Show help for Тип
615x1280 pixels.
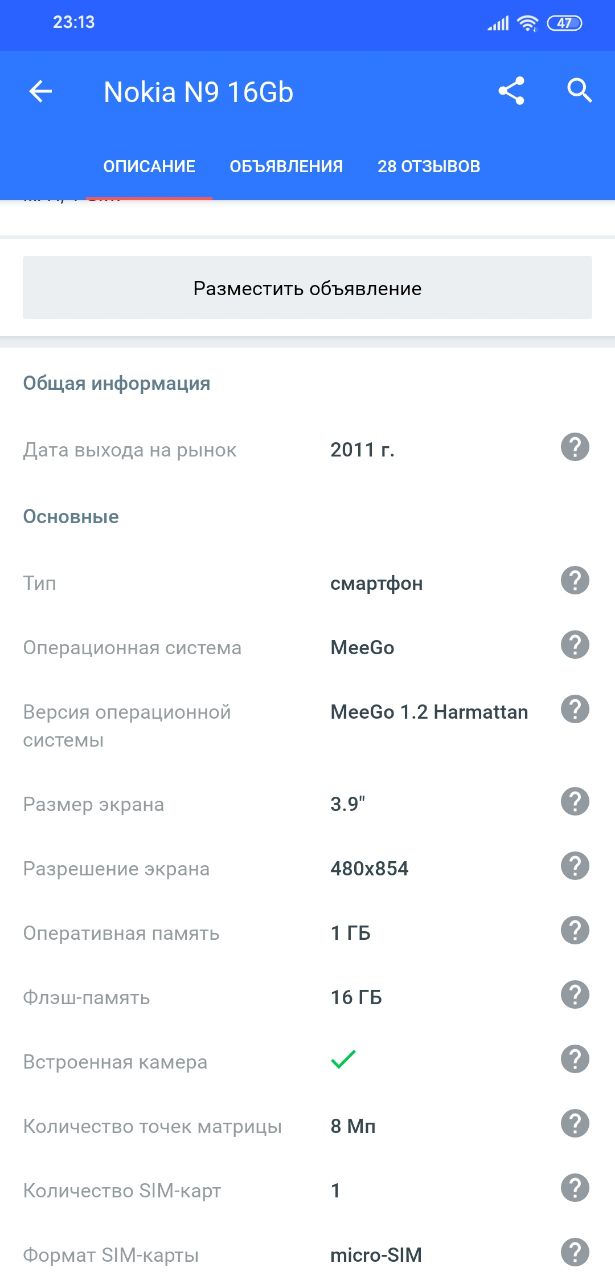pyautogui.click(x=575, y=580)
